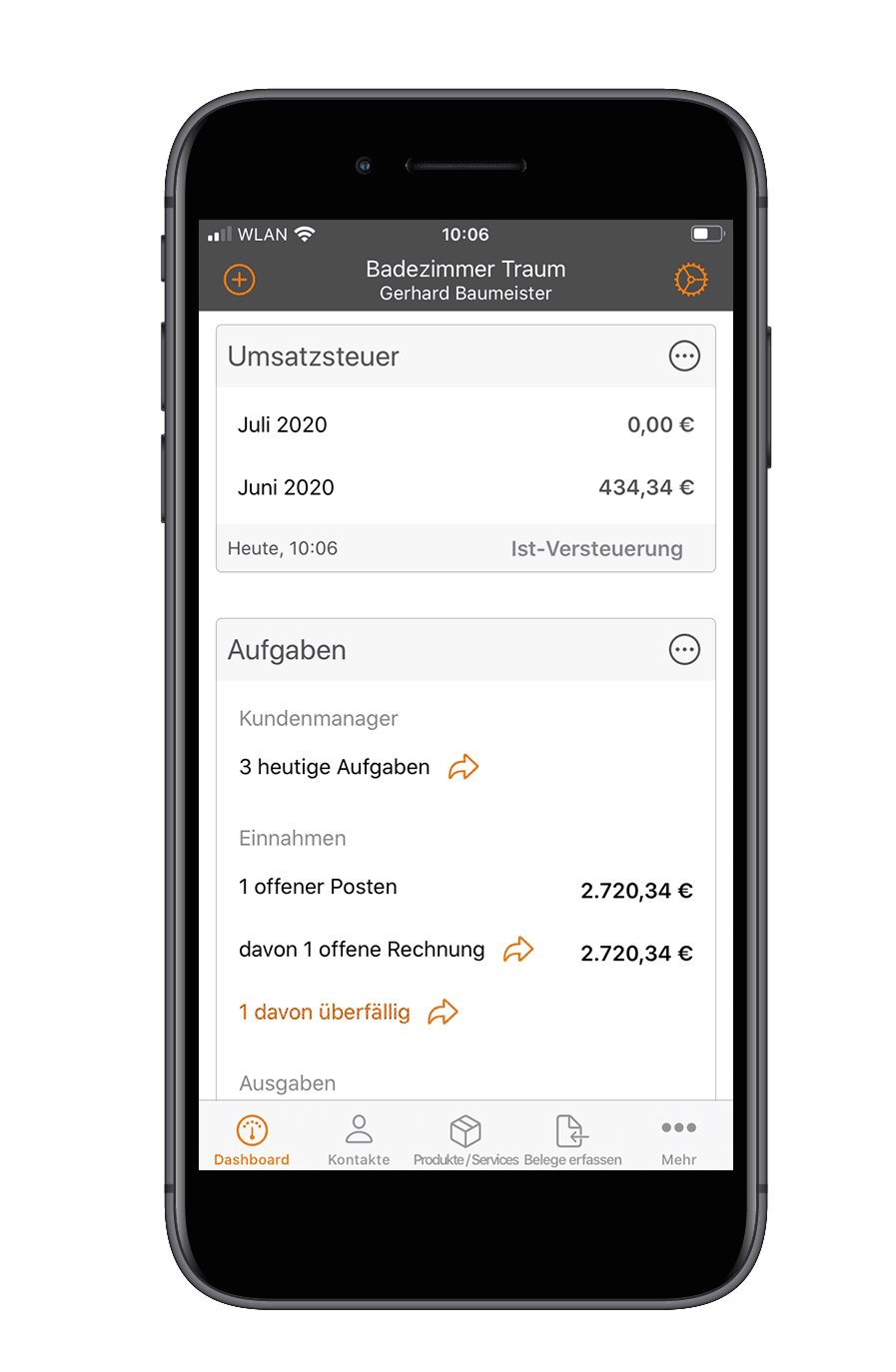
Task: Select the Dashboard tab
Action: [252, 1139]
